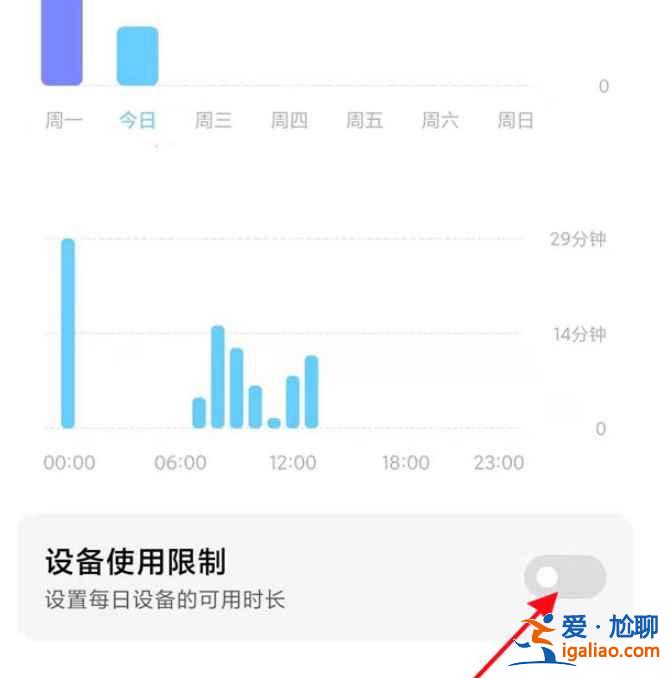
Task: Enable the 设备使用限制 toggle
Action: tap(565, 577)
